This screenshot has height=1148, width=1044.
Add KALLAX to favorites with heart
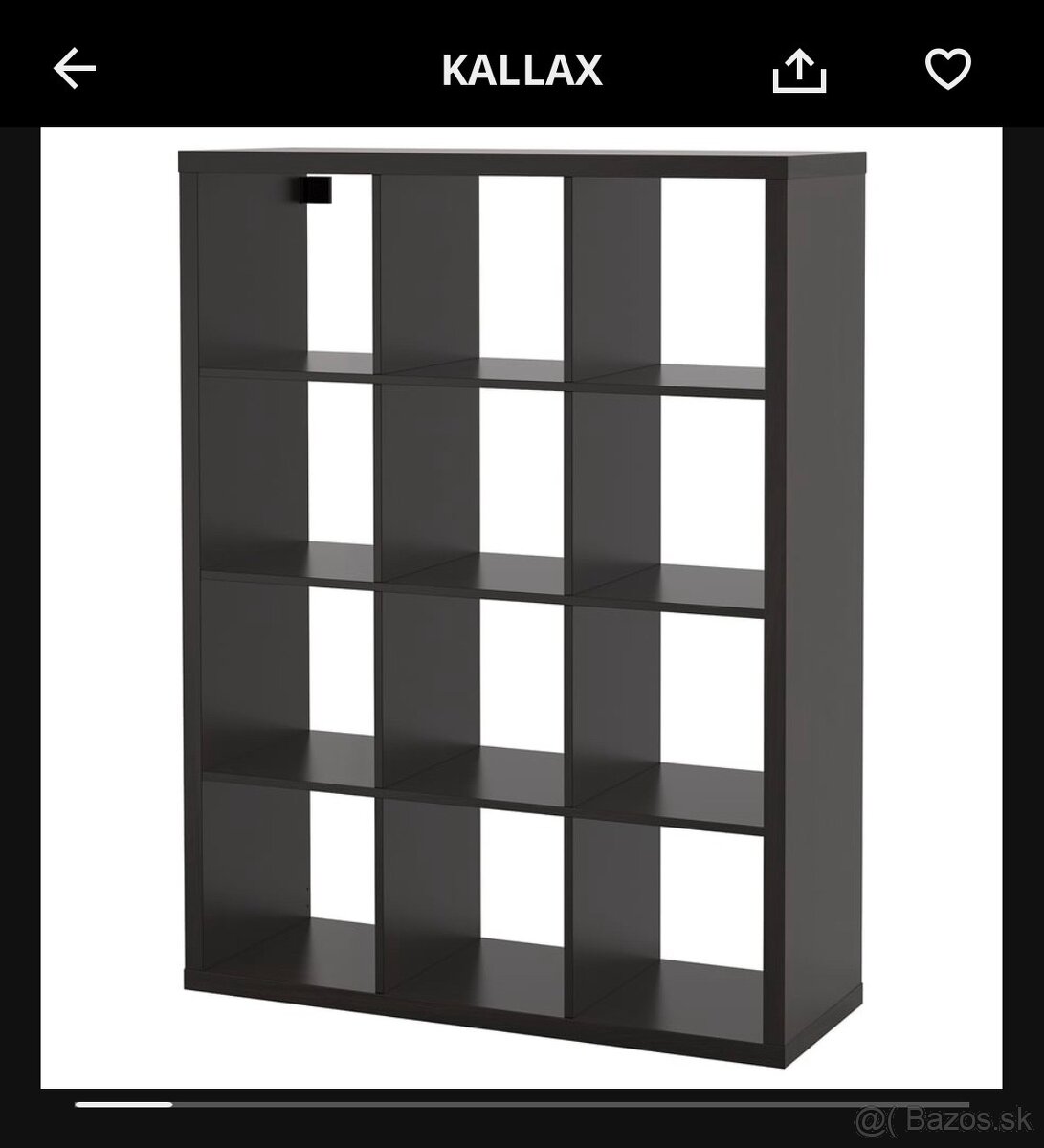[947, 70]
